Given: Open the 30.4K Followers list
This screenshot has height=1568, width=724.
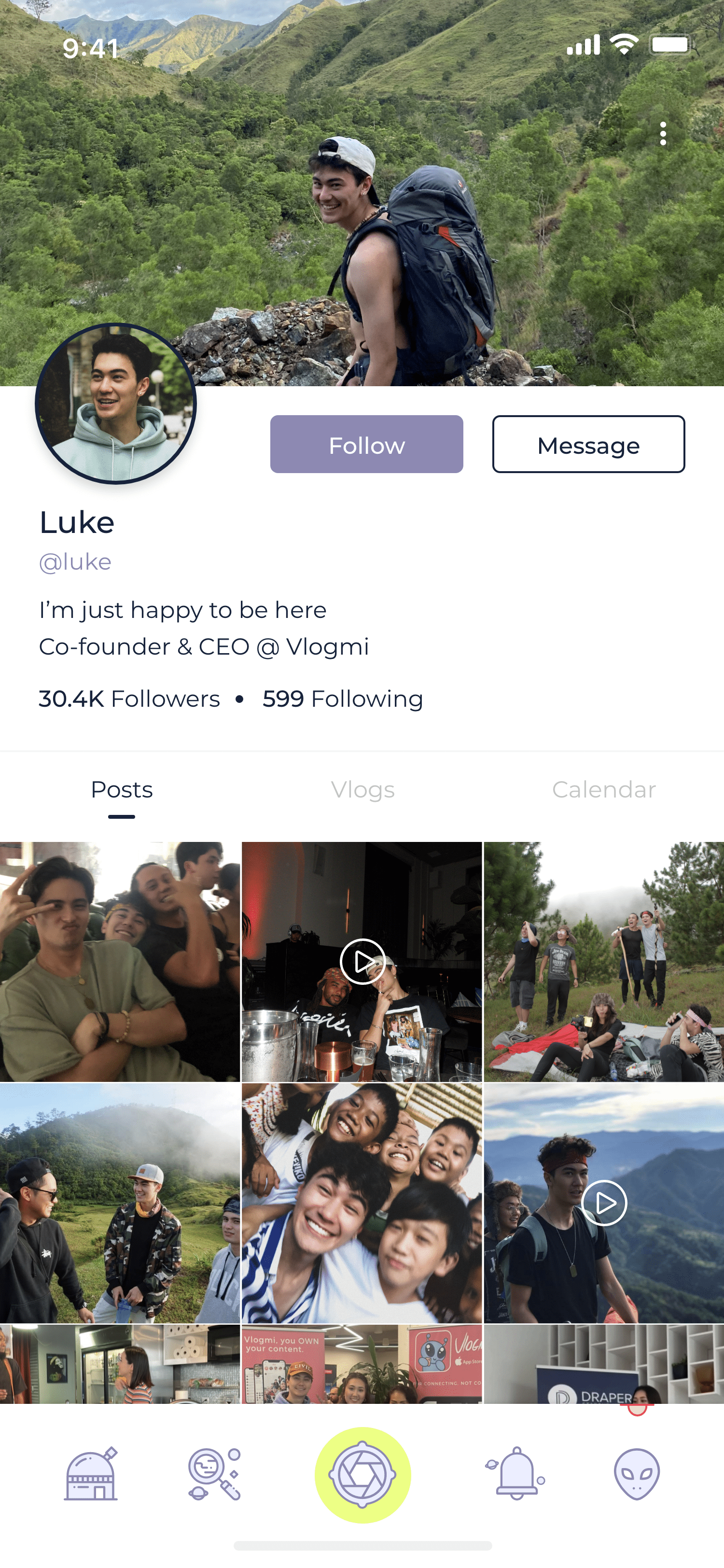Looking at the screenshot, I should (129, 699).
